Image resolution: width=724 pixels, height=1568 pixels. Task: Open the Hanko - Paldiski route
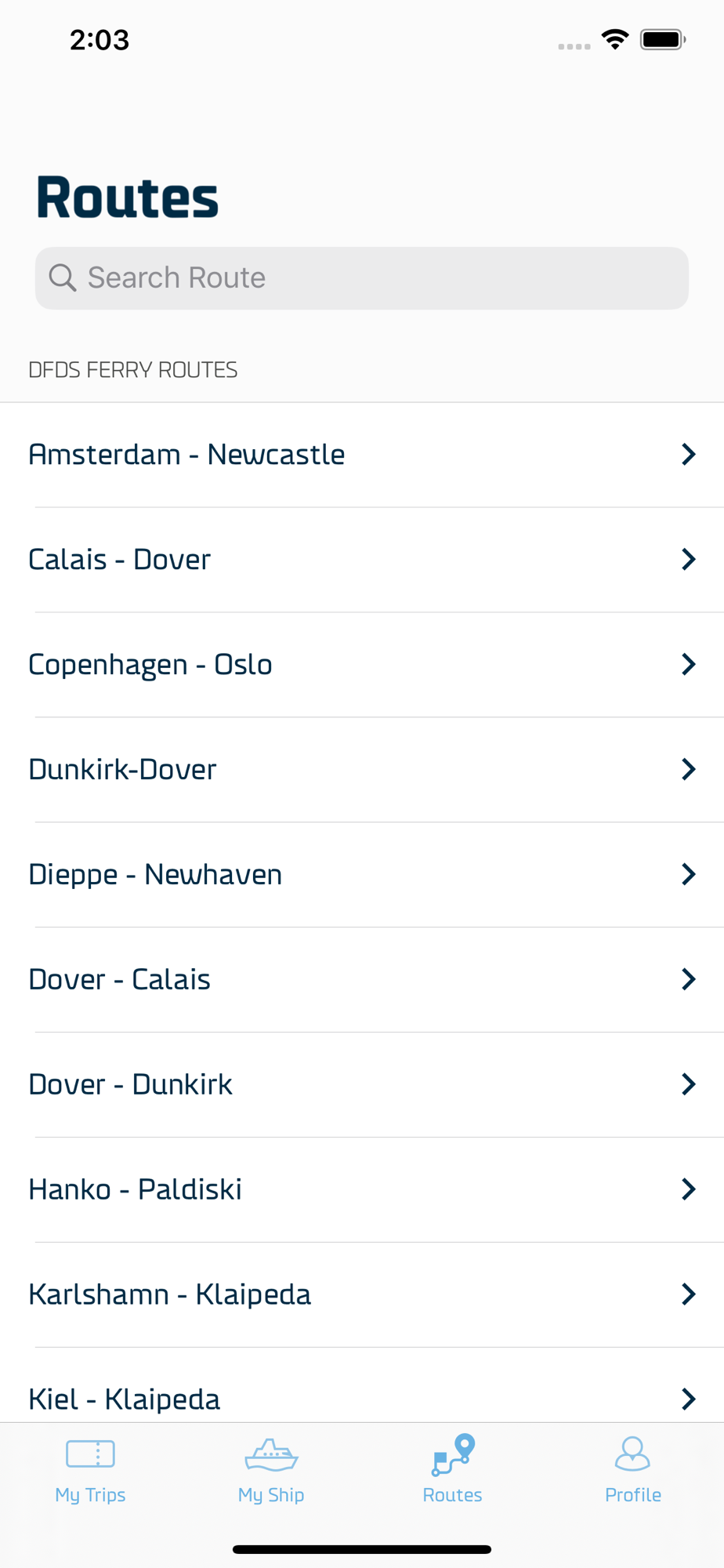point(362,1190)
